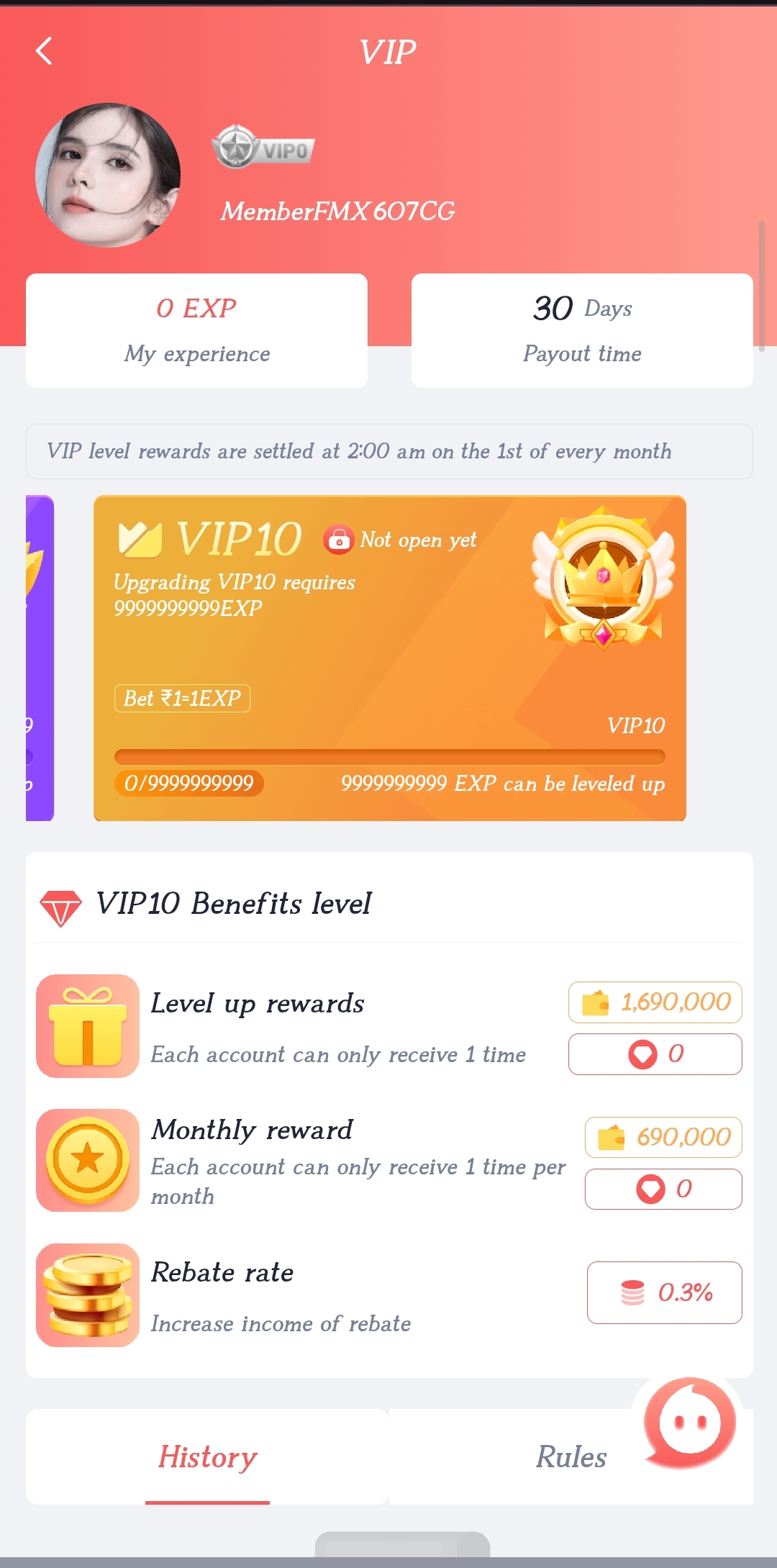Open the floating customer support chat bubble

[690, 1423]
